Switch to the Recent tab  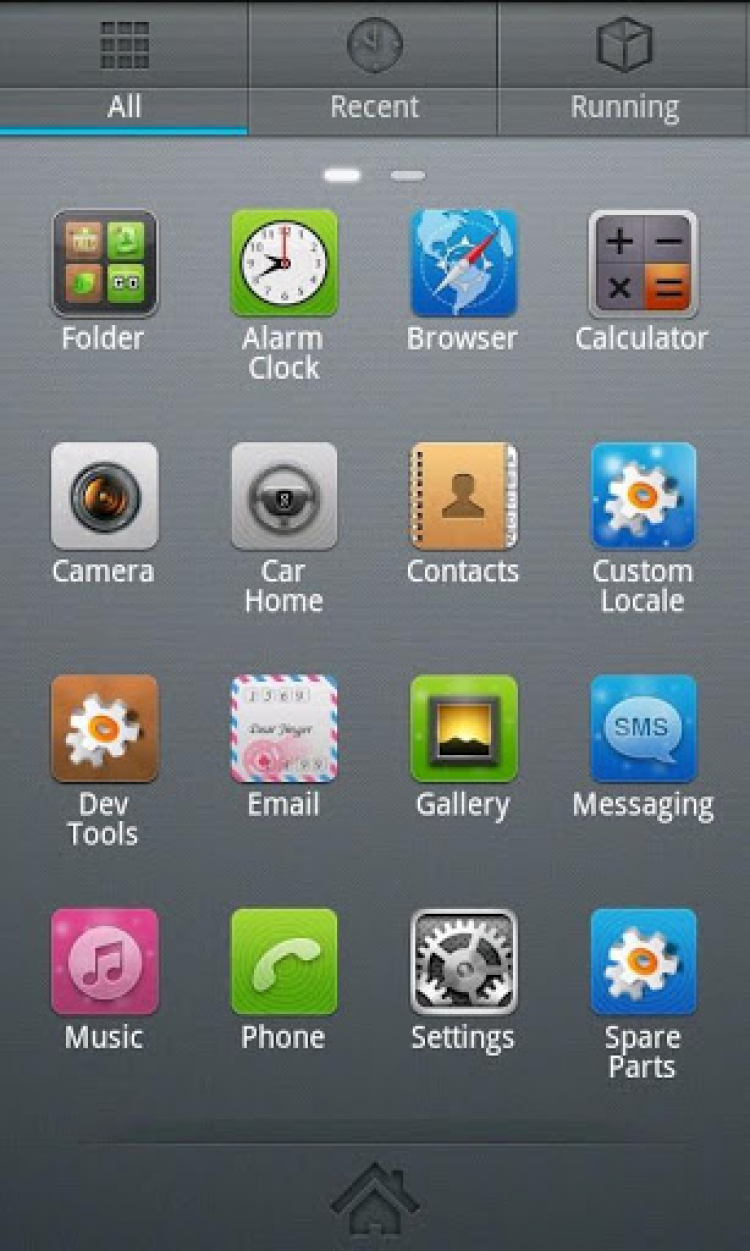pos(374,70)
